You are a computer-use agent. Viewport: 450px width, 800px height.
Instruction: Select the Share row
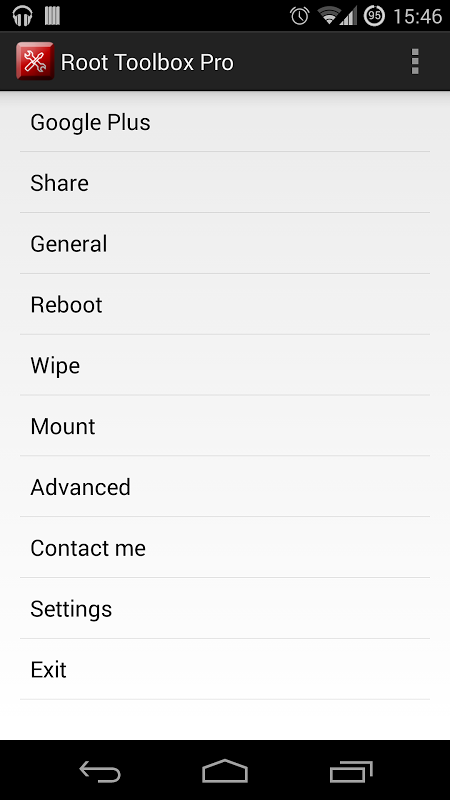click(x=225, y=183)
